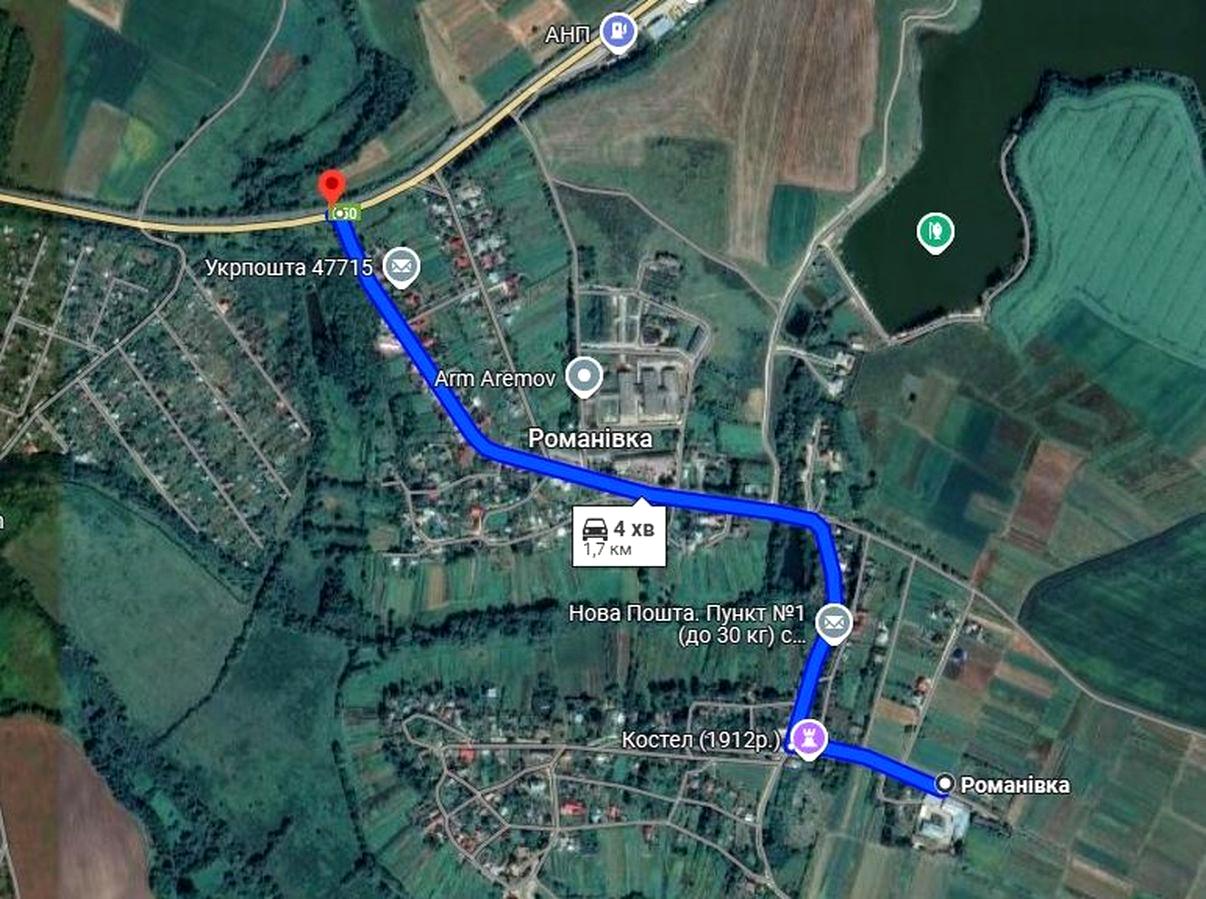Select the Укрпошта 47715 post office pin

click(x=402, y=267)
